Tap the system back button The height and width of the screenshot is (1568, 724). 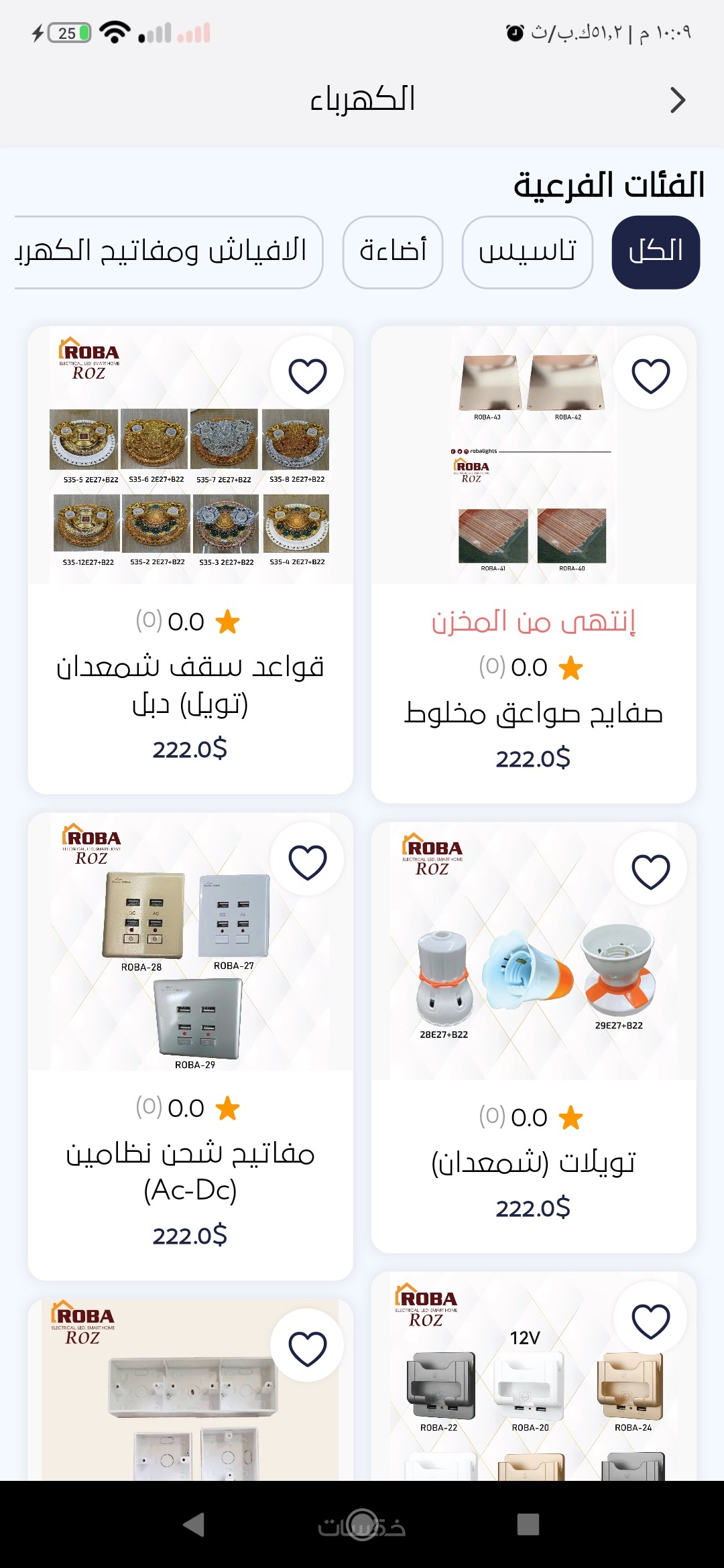click(194, 1524)
